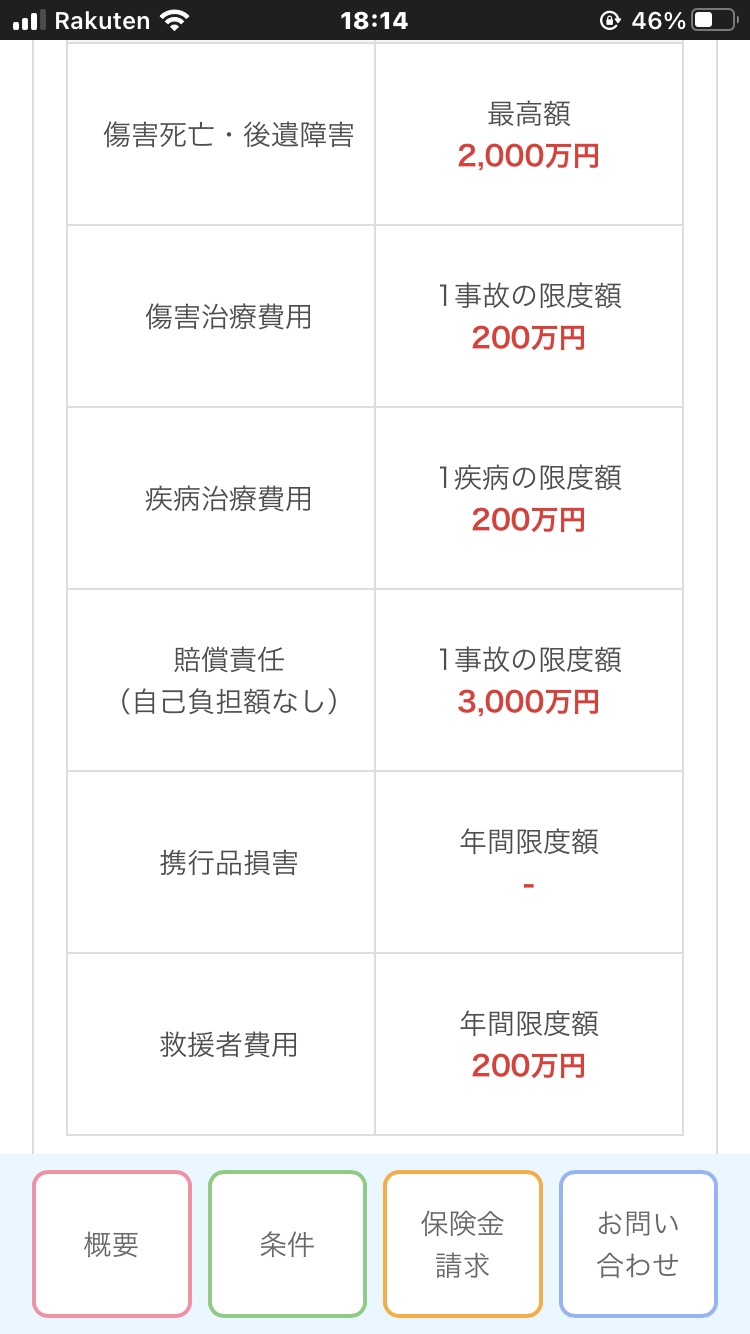Tap the cellular signal strength icon
Image resolution: width=750 pixels, height=1334 pixels.
pos(26,18)
